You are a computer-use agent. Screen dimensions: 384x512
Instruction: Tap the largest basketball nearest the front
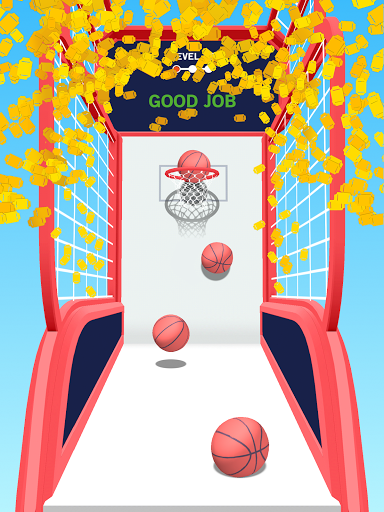[x=240, y=447]
